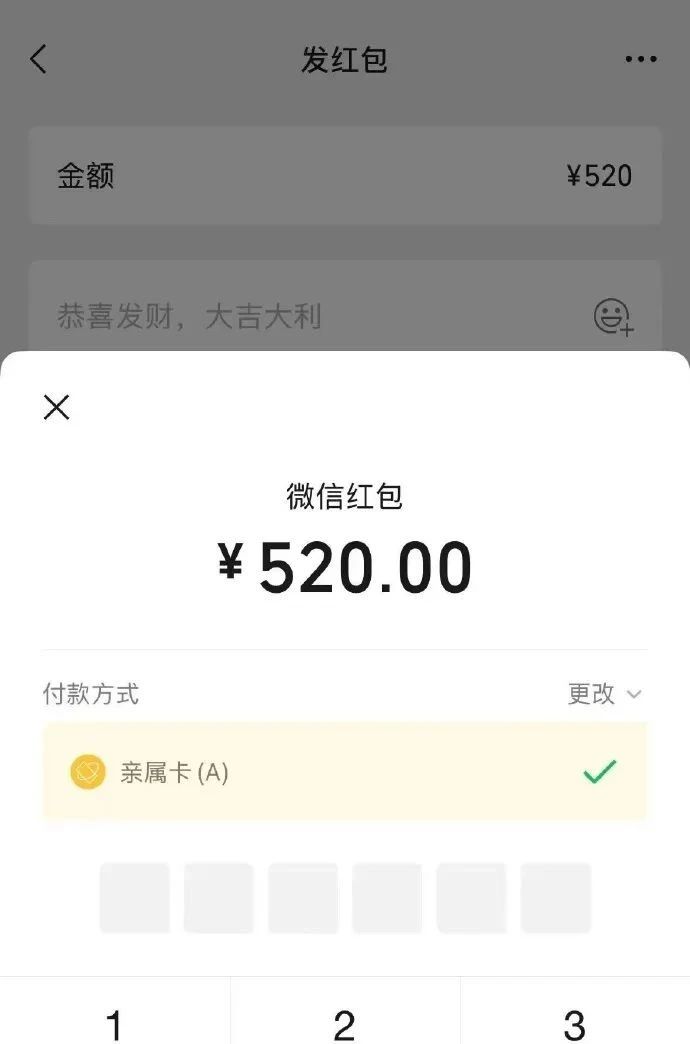Tap the first password digit box
The width and height of the screenshot is (690, 1044).
135,898
